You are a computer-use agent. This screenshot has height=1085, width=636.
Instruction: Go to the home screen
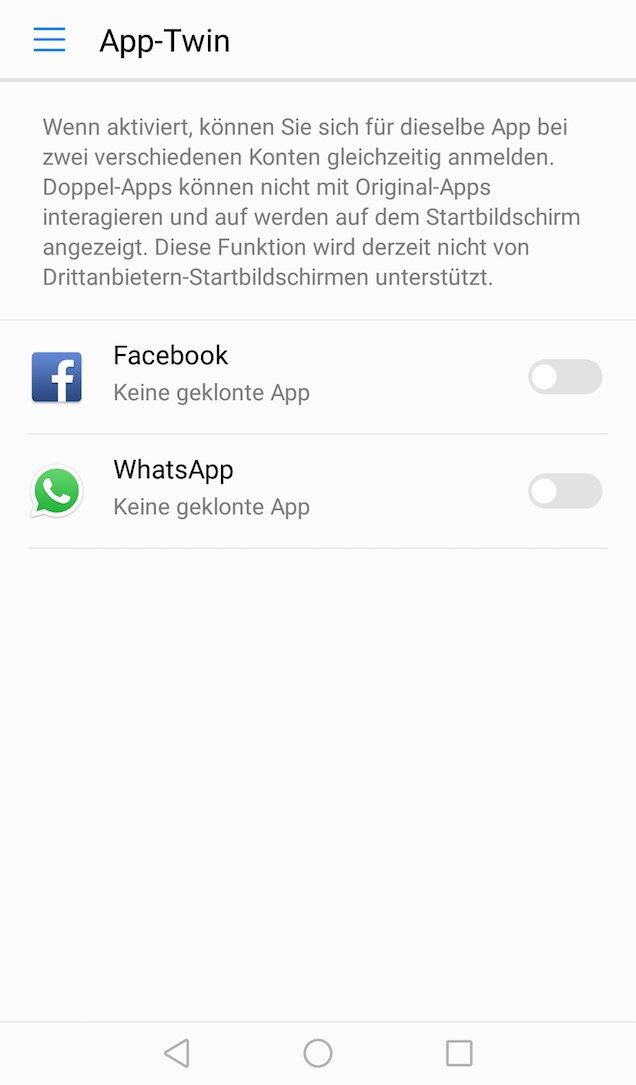[318, 1053]
